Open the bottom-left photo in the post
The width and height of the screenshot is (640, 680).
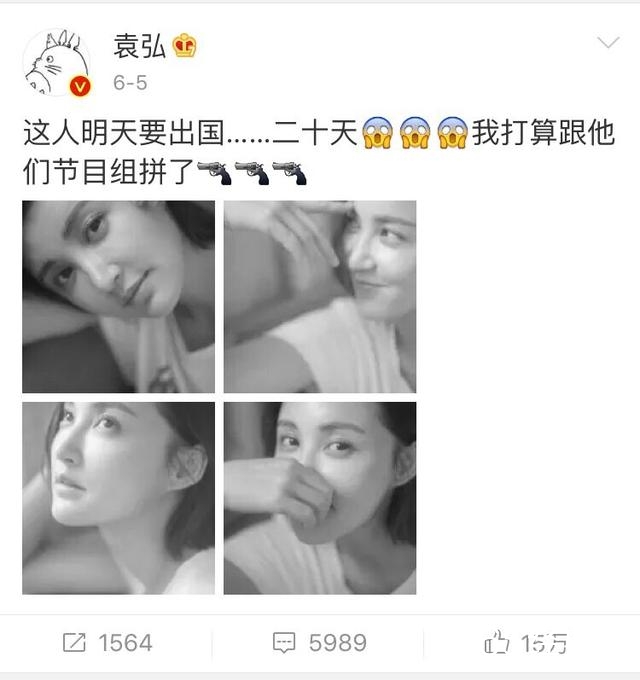click(118, 498)
